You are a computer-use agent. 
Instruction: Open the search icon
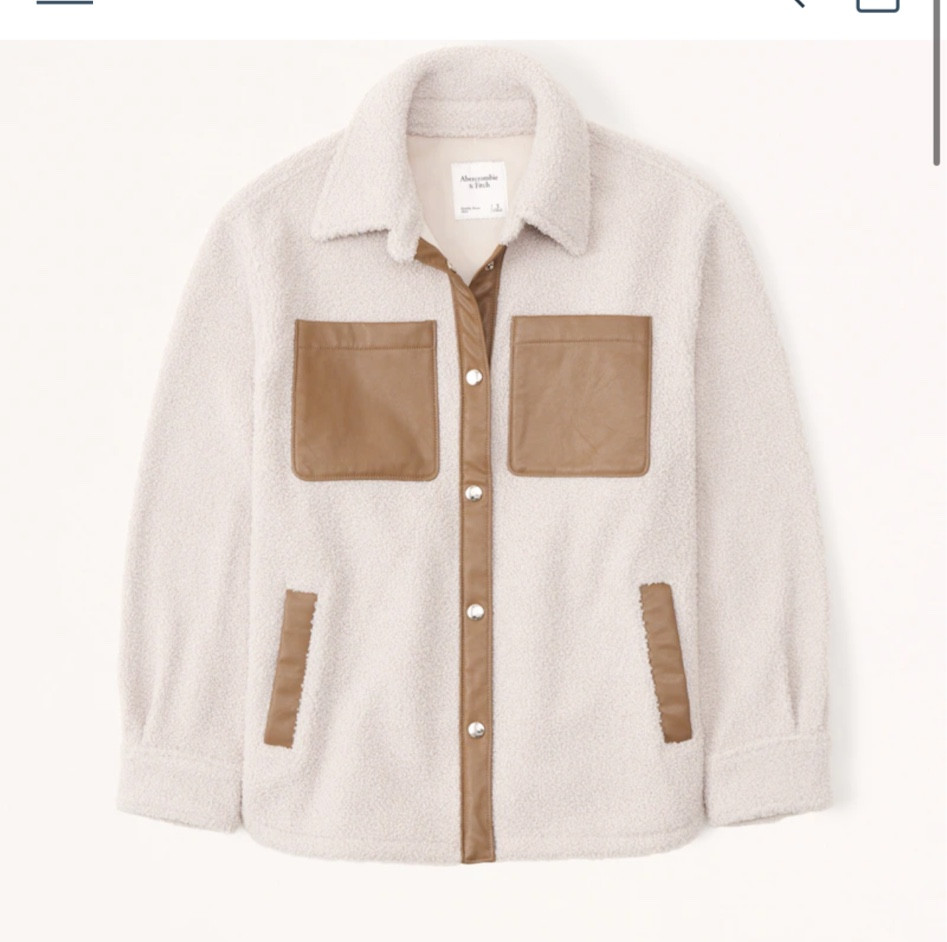793,3
